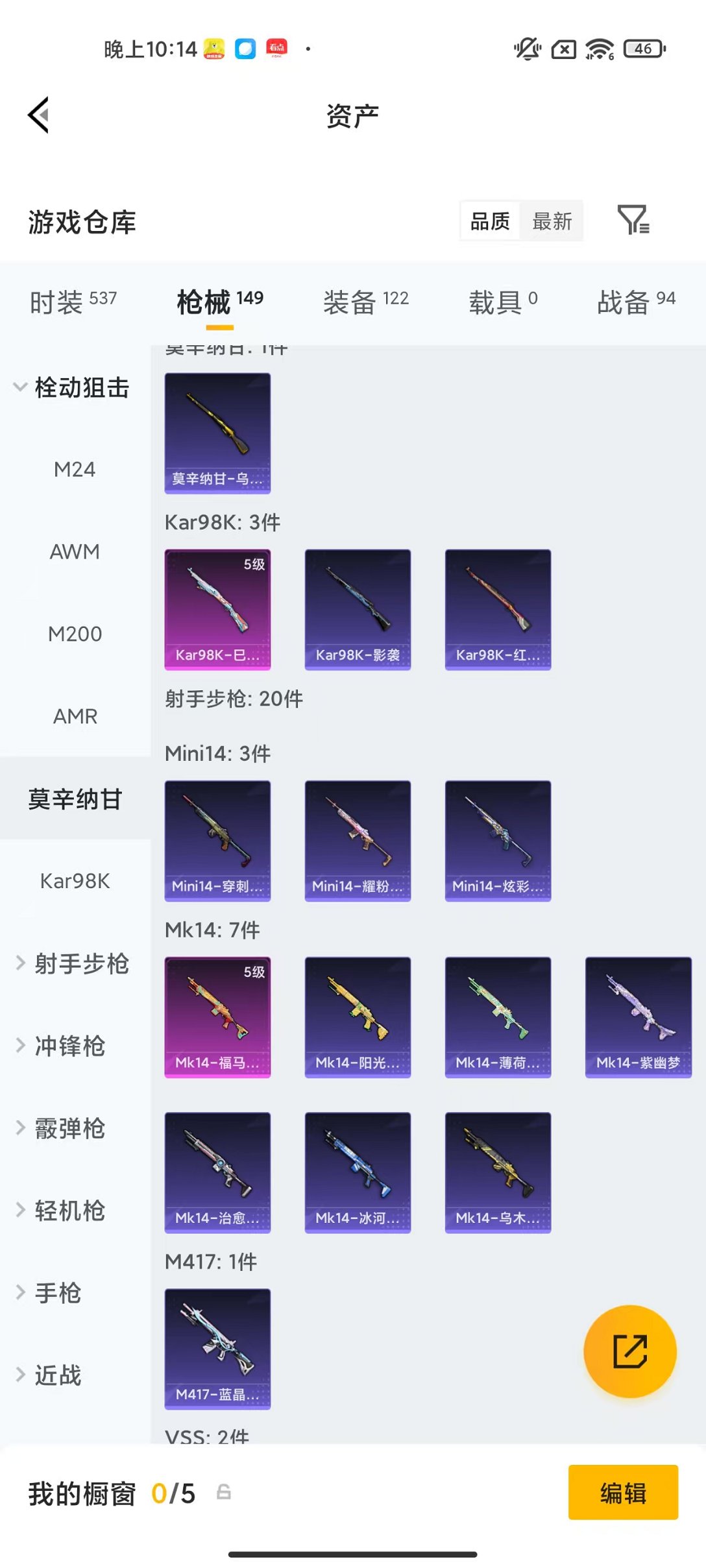Expand the 冲锋枪 category
Viewport: 706px width, 1568px height.
pyautogui.click(x=71, y=1046)
